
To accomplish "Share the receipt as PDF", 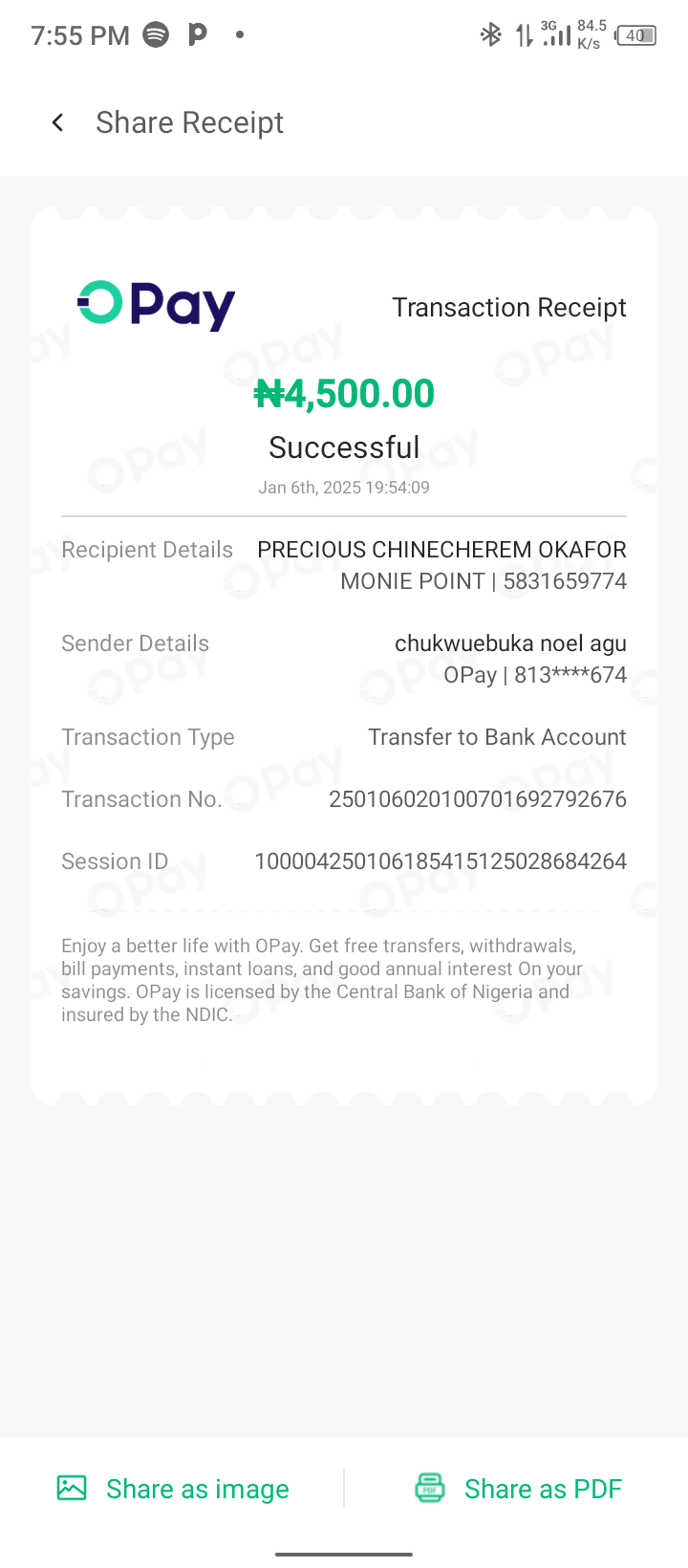I will tap(519, 1489).
